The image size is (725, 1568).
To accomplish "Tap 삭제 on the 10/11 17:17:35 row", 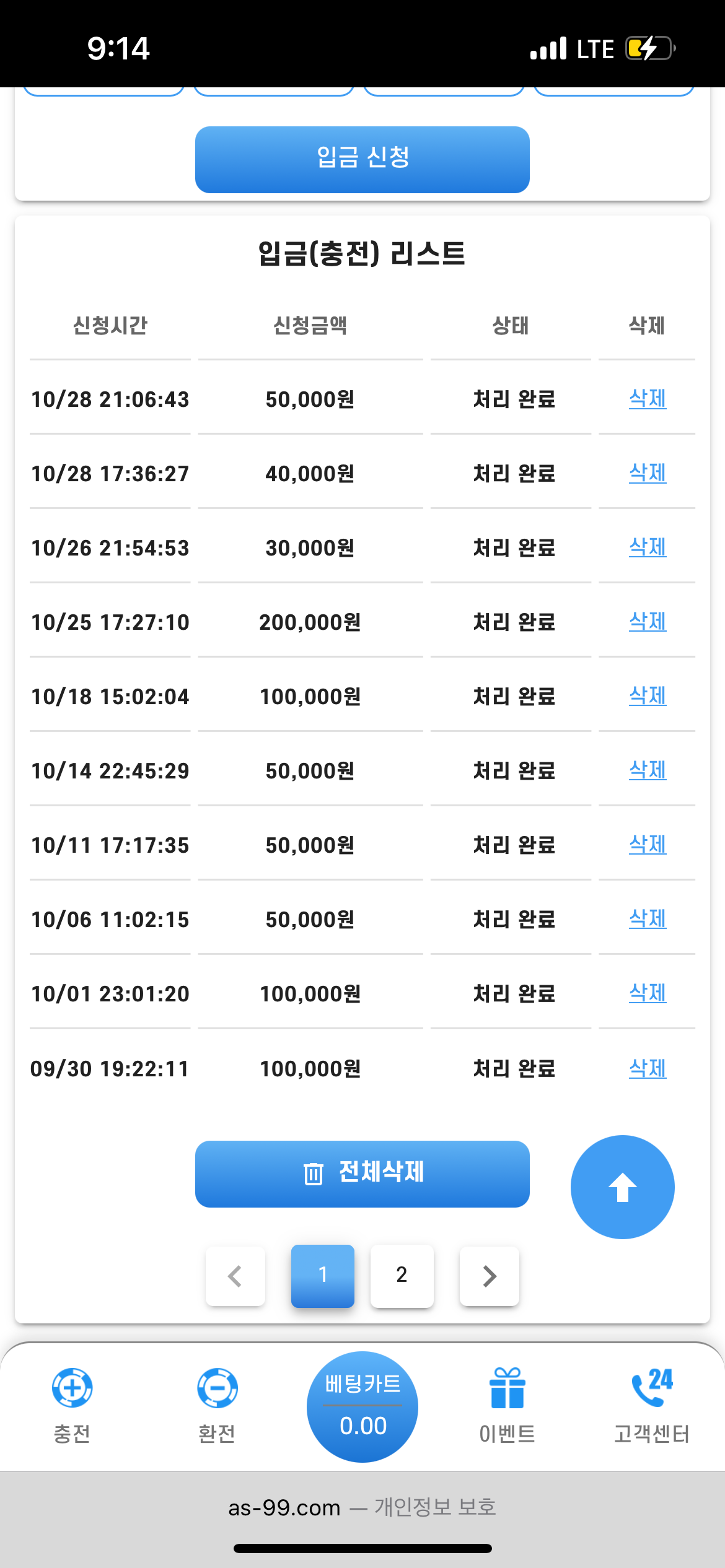I will pyautogui.click(x=648, y=845).
